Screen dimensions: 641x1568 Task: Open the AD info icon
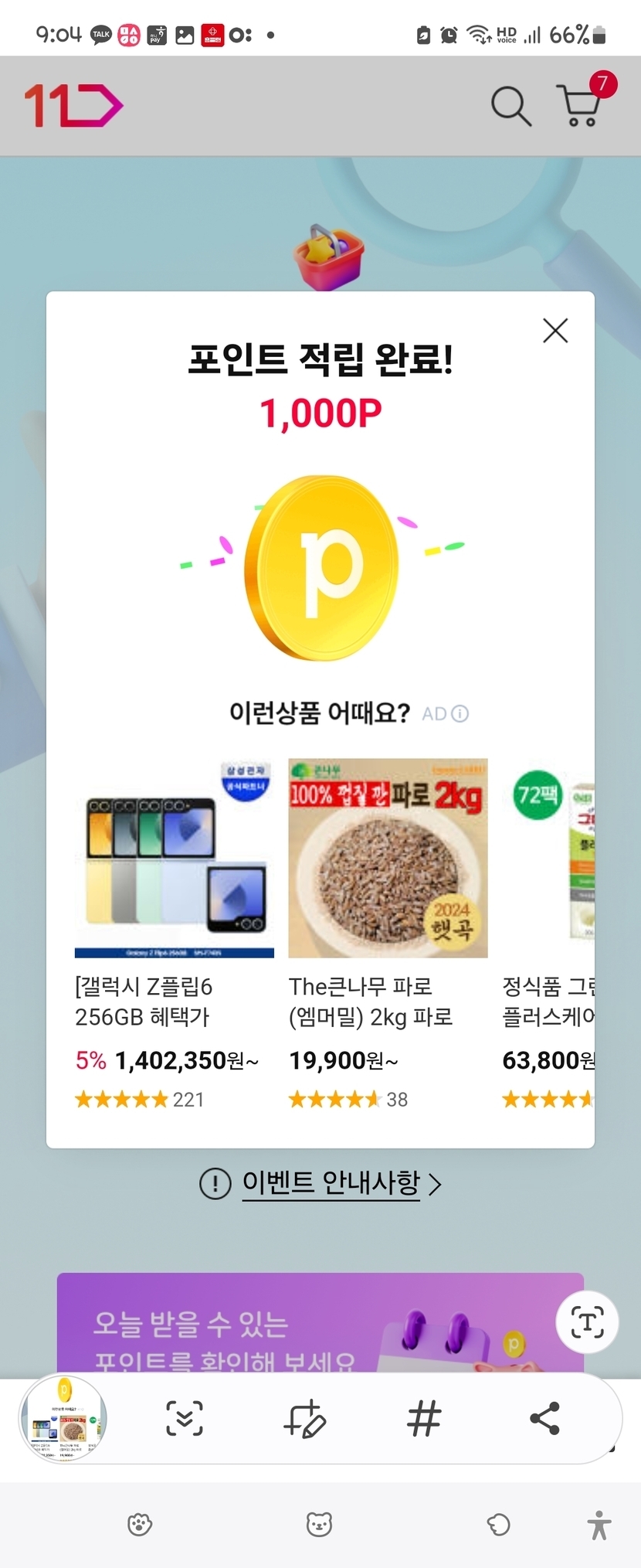[x=460, y=713]
